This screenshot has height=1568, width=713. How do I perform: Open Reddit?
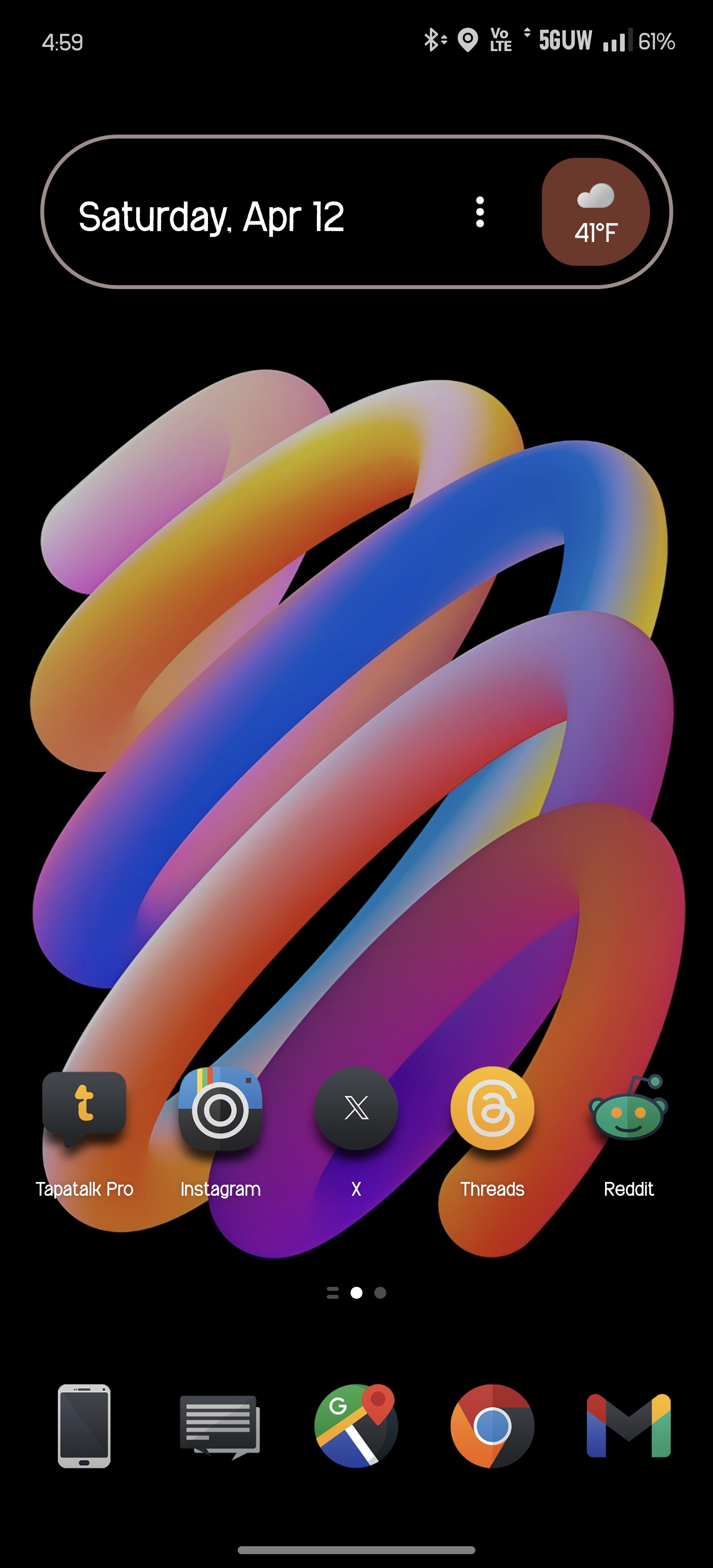628,1109
